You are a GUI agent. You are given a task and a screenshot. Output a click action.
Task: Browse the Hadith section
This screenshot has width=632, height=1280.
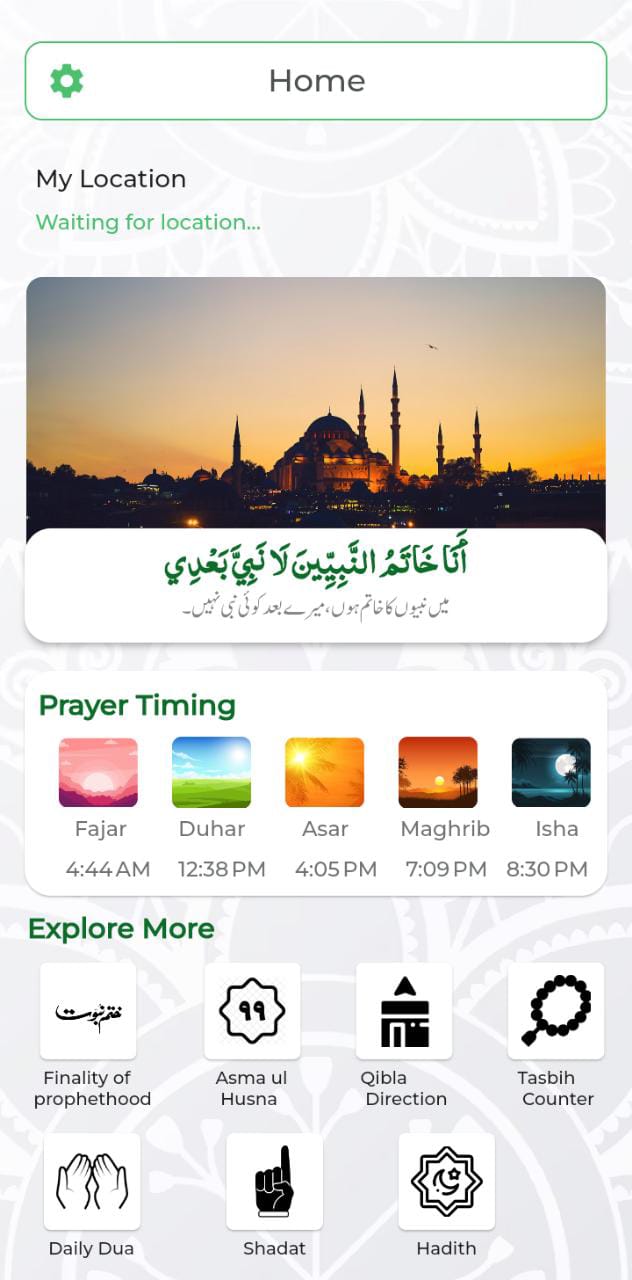[446, 1181]
